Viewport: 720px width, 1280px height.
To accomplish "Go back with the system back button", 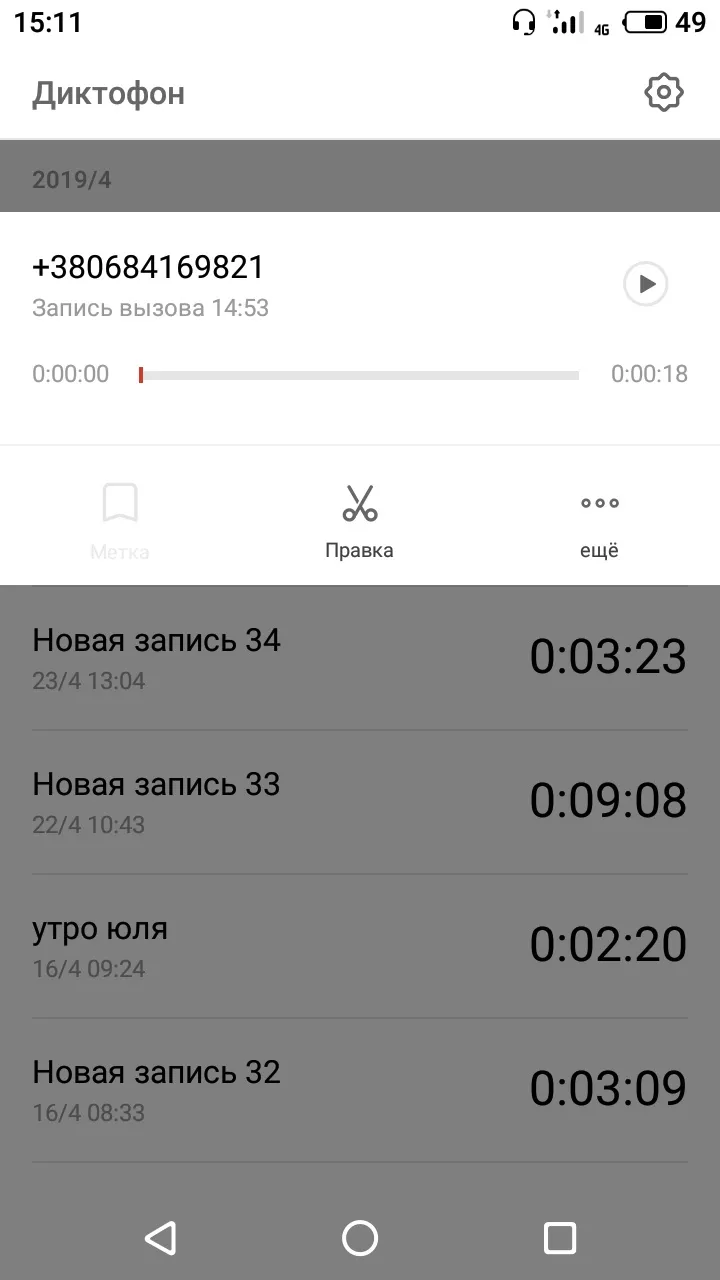I will tap(160, 1238).
